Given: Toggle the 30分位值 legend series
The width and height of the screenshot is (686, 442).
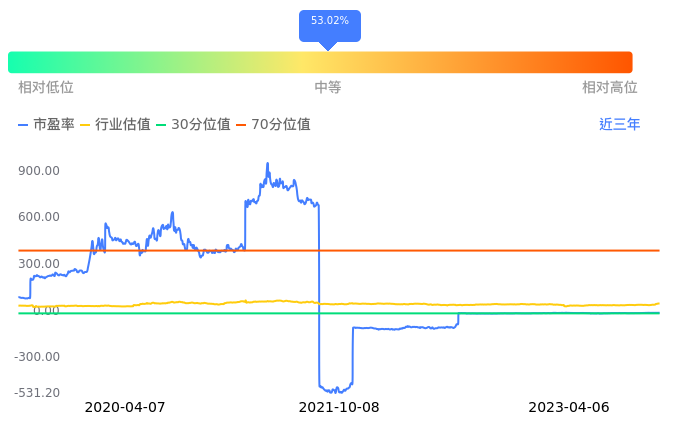Looking at the screenshot, I should pos(193,125).
